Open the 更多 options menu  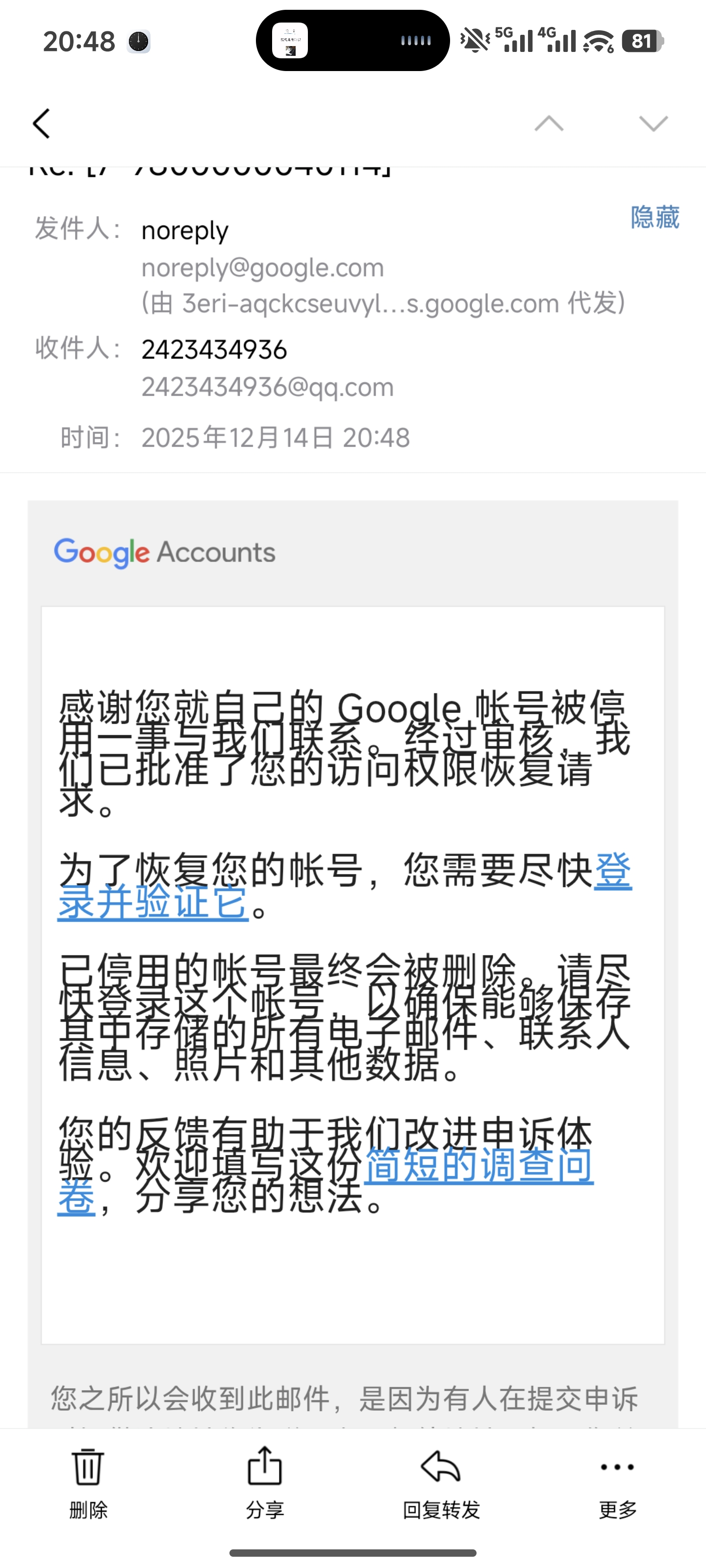pos(617,1483)
